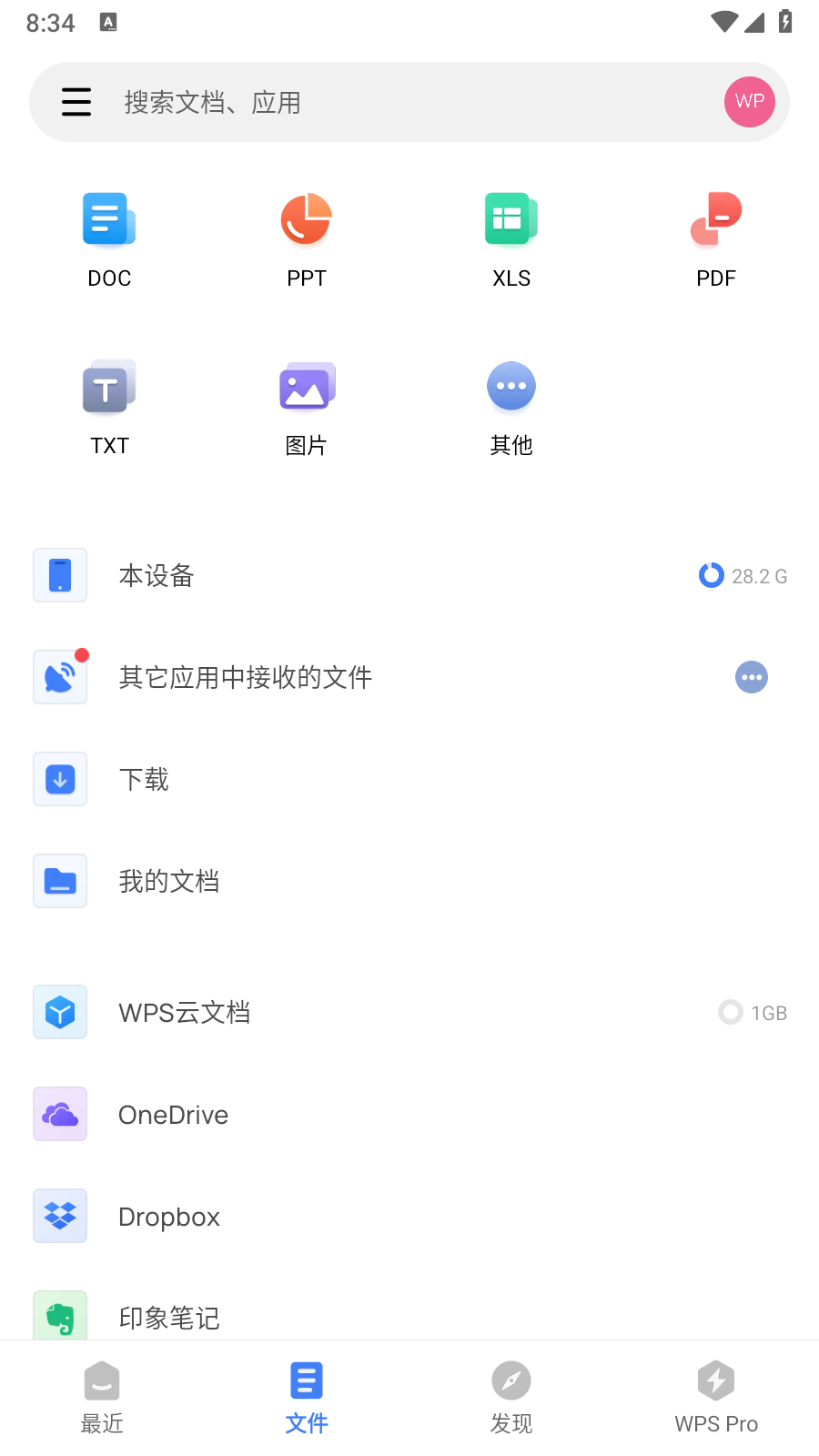Select the PPT presentations icon
The image size is (819, 1456).
click(307, 218)
